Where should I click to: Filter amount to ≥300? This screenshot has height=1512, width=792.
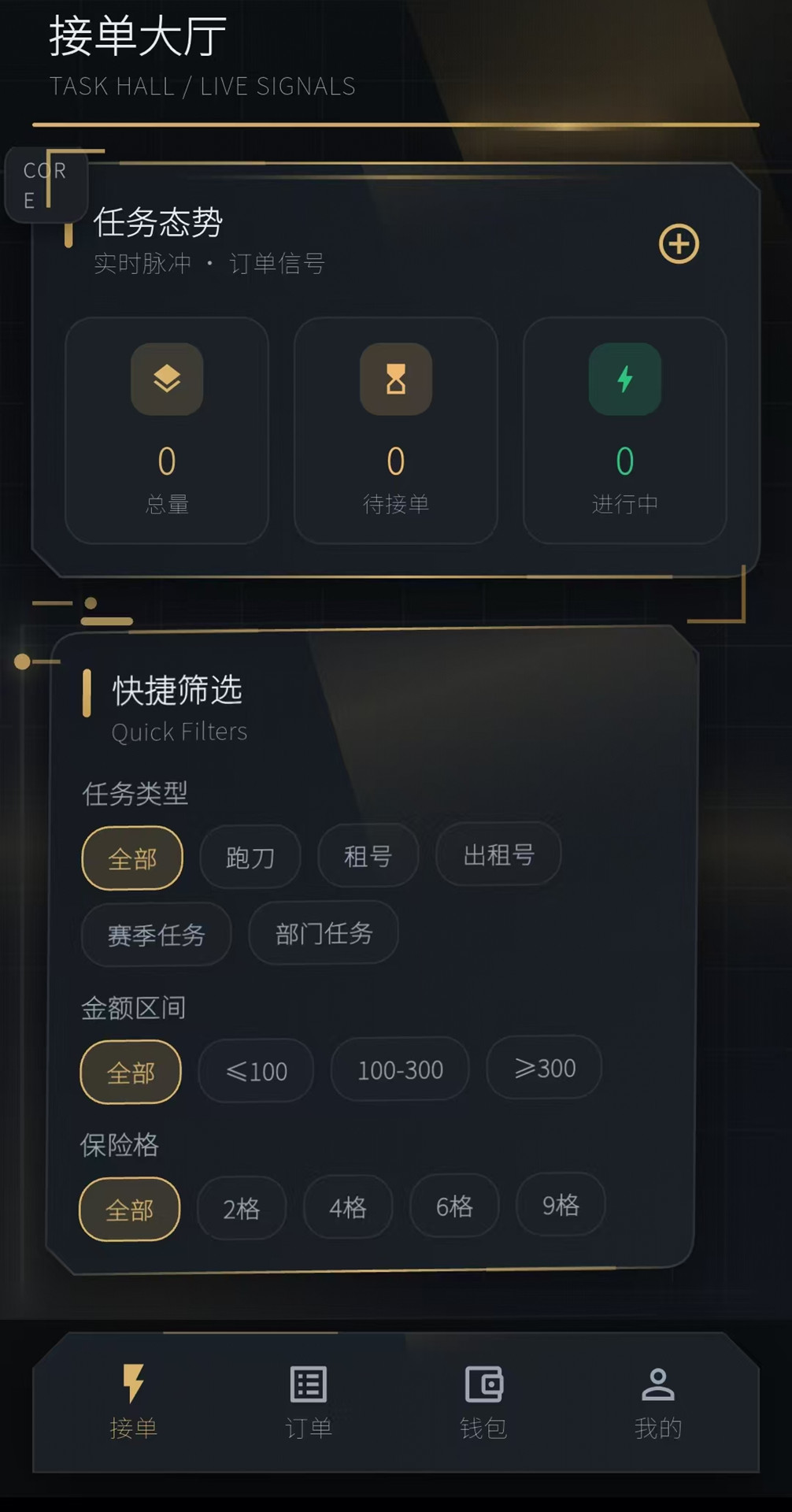(544, 1068)
